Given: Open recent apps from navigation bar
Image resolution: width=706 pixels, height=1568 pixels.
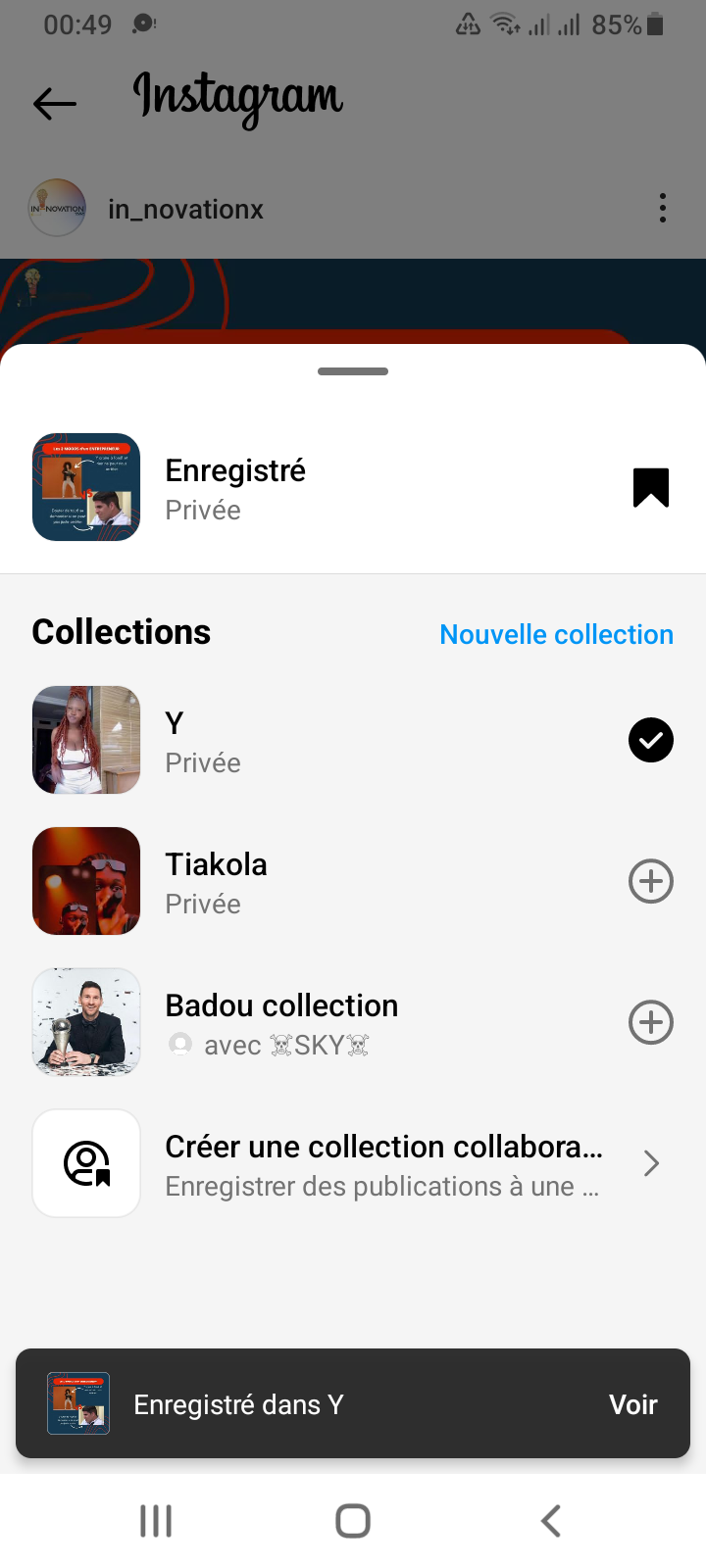Looking at the screenshot, I should [x=156, y=1521].
